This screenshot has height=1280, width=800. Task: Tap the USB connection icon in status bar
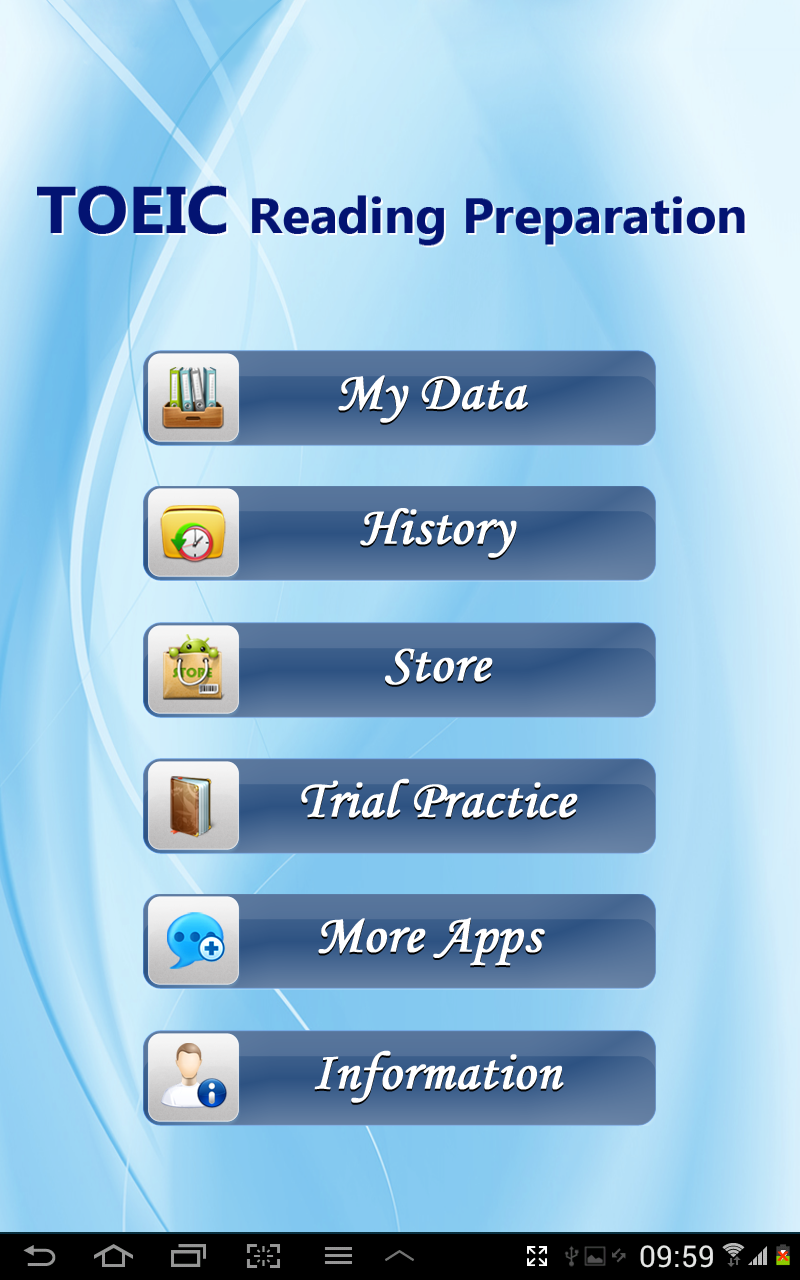572,1255
